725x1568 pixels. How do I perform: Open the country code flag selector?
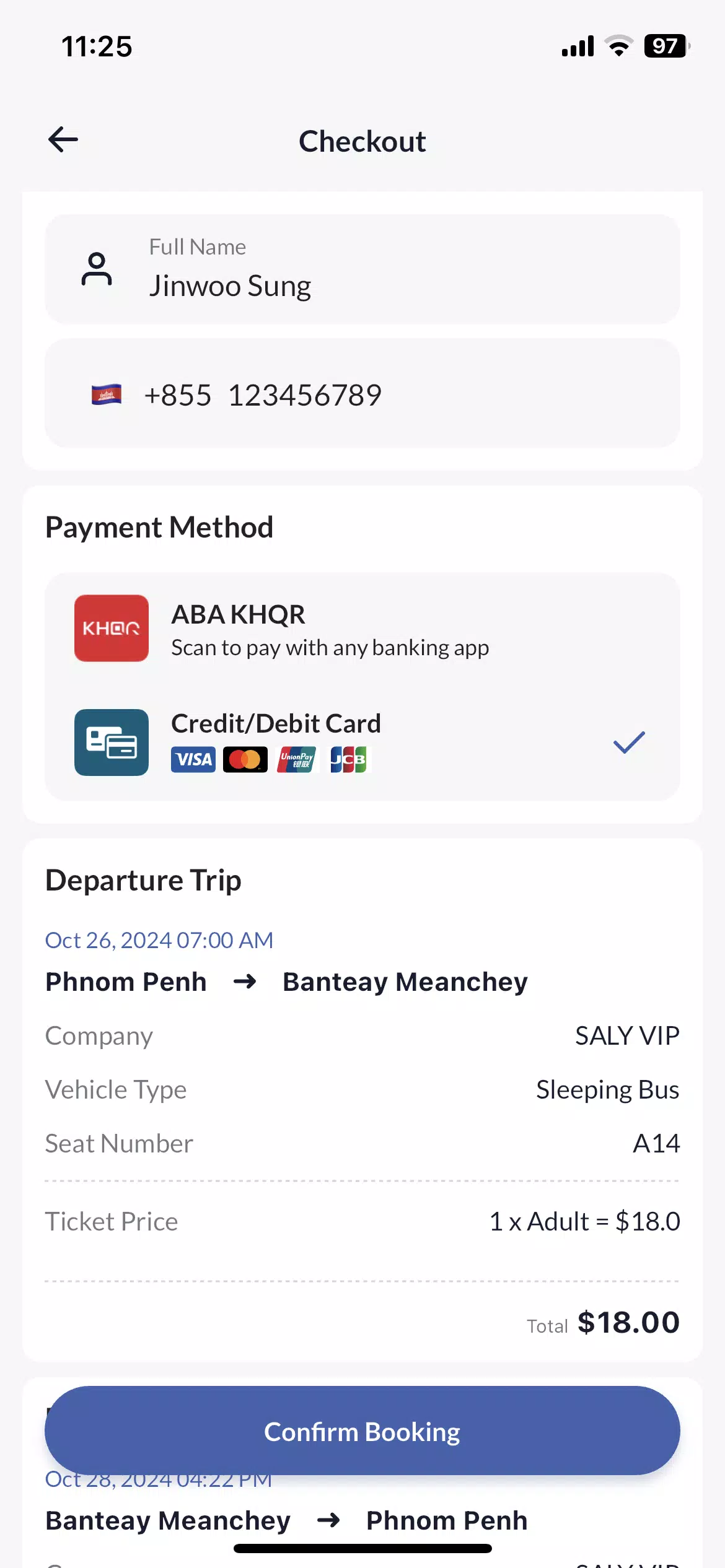[x=107, y=394]
